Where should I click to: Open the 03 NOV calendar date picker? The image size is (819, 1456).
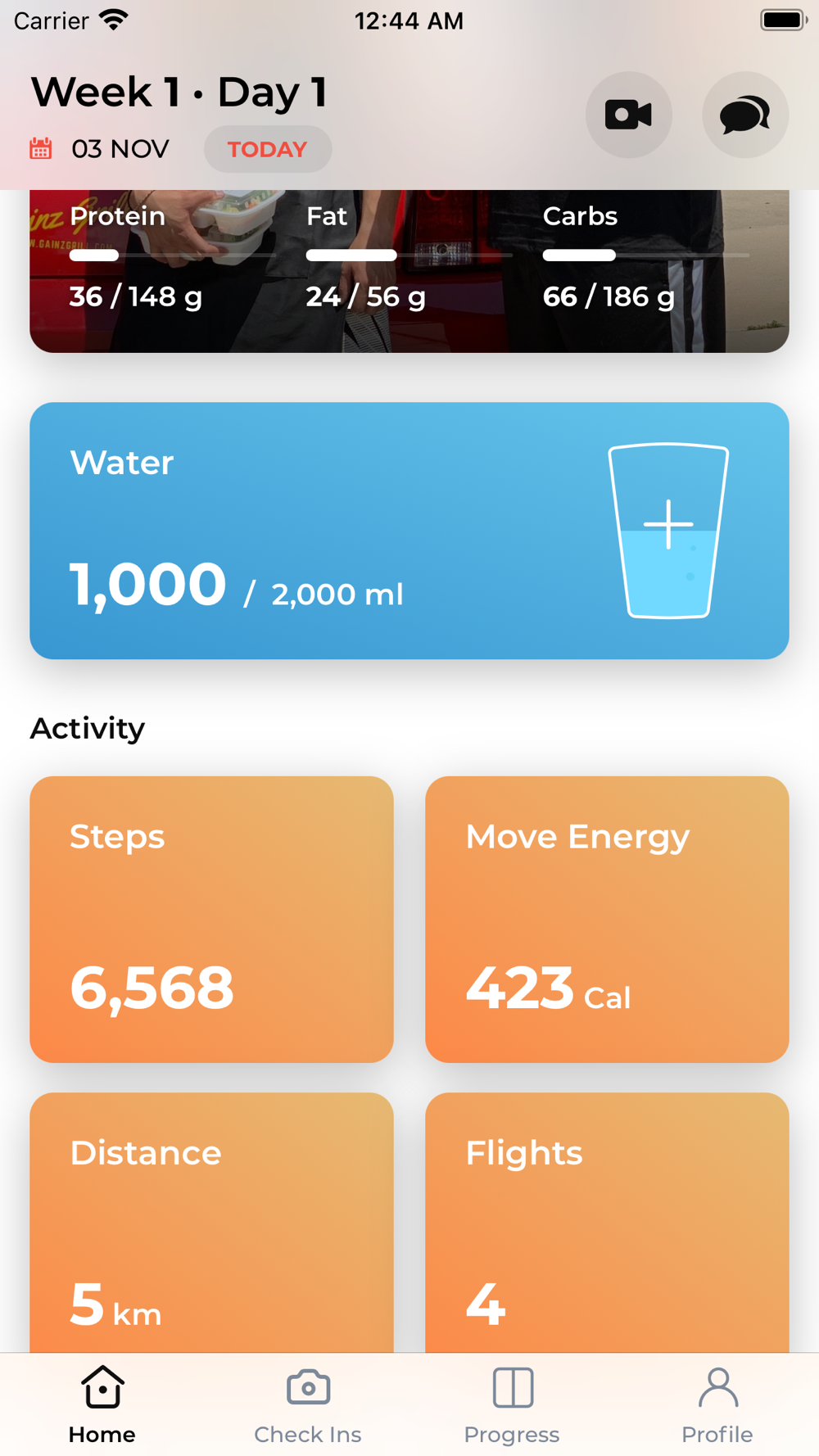99,149
